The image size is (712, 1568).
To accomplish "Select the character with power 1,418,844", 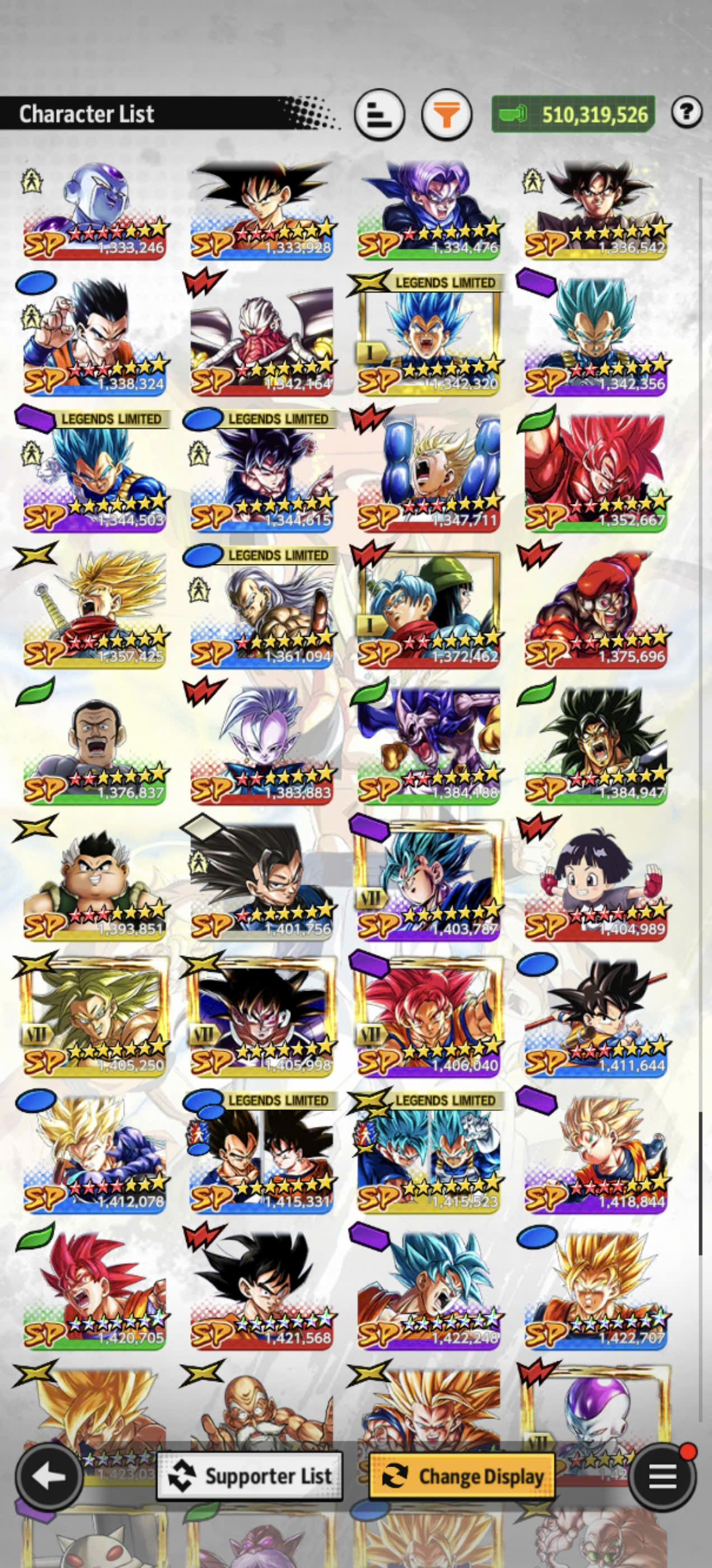I will [x=596, y=1155].
